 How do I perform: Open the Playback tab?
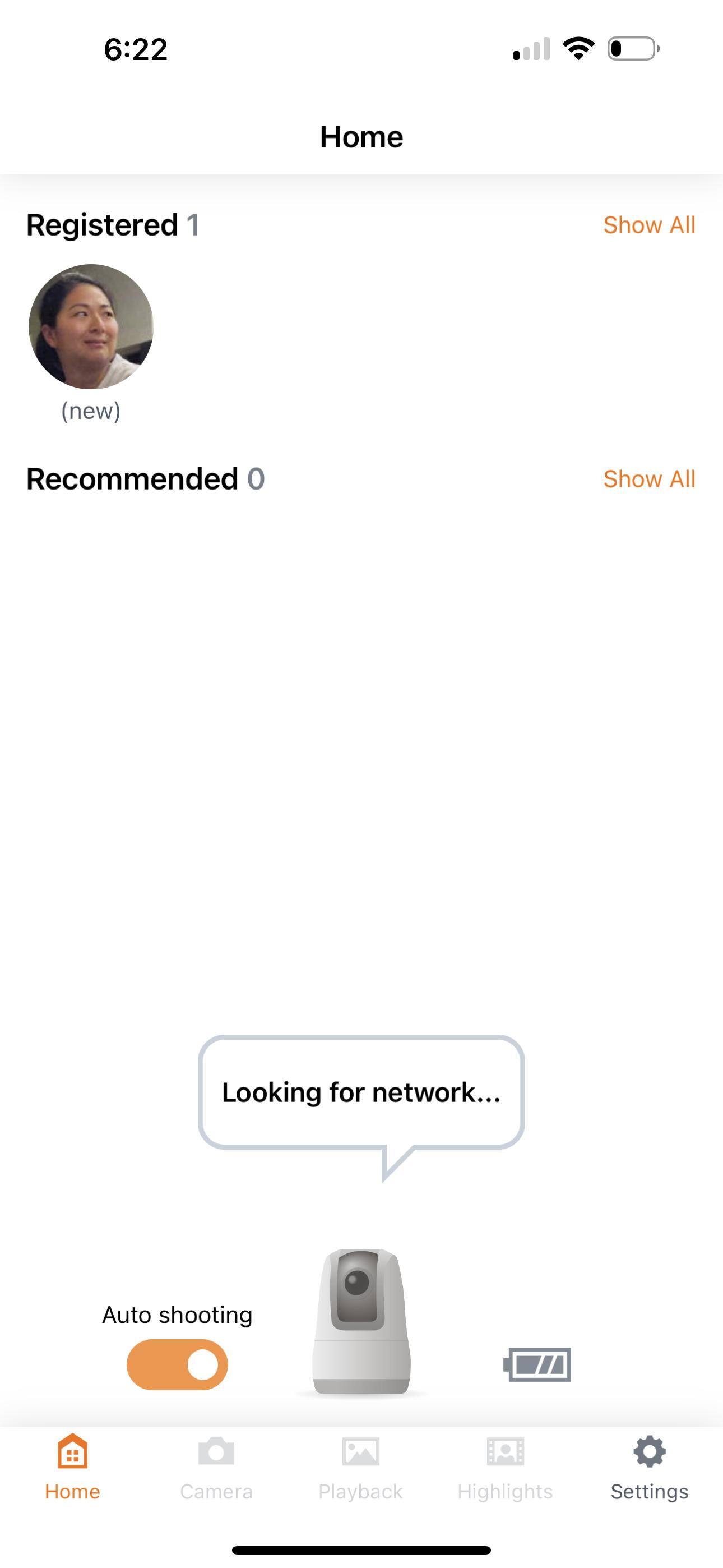point(361,1468)
